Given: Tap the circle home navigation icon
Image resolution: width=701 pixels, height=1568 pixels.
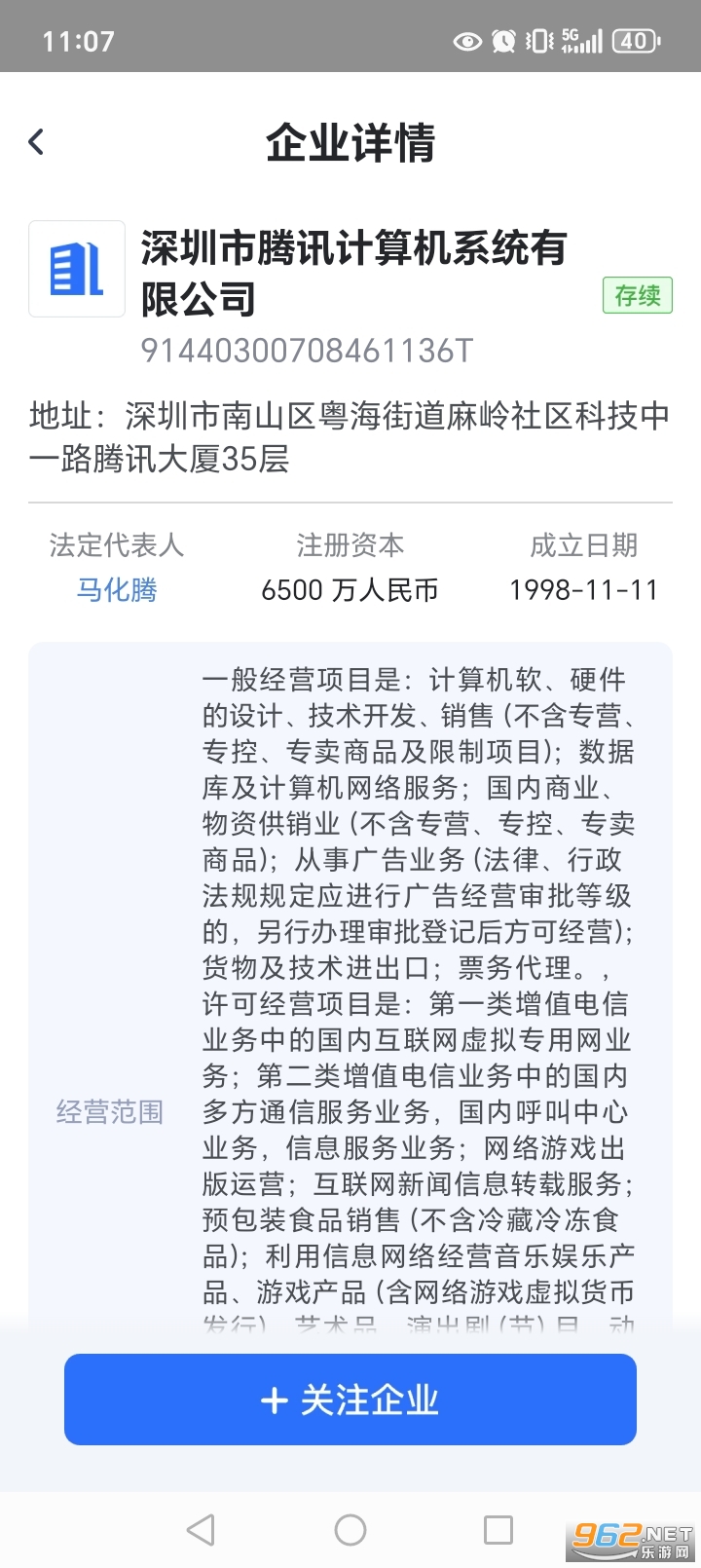Looking at the screenshot, I should 350,1529.
